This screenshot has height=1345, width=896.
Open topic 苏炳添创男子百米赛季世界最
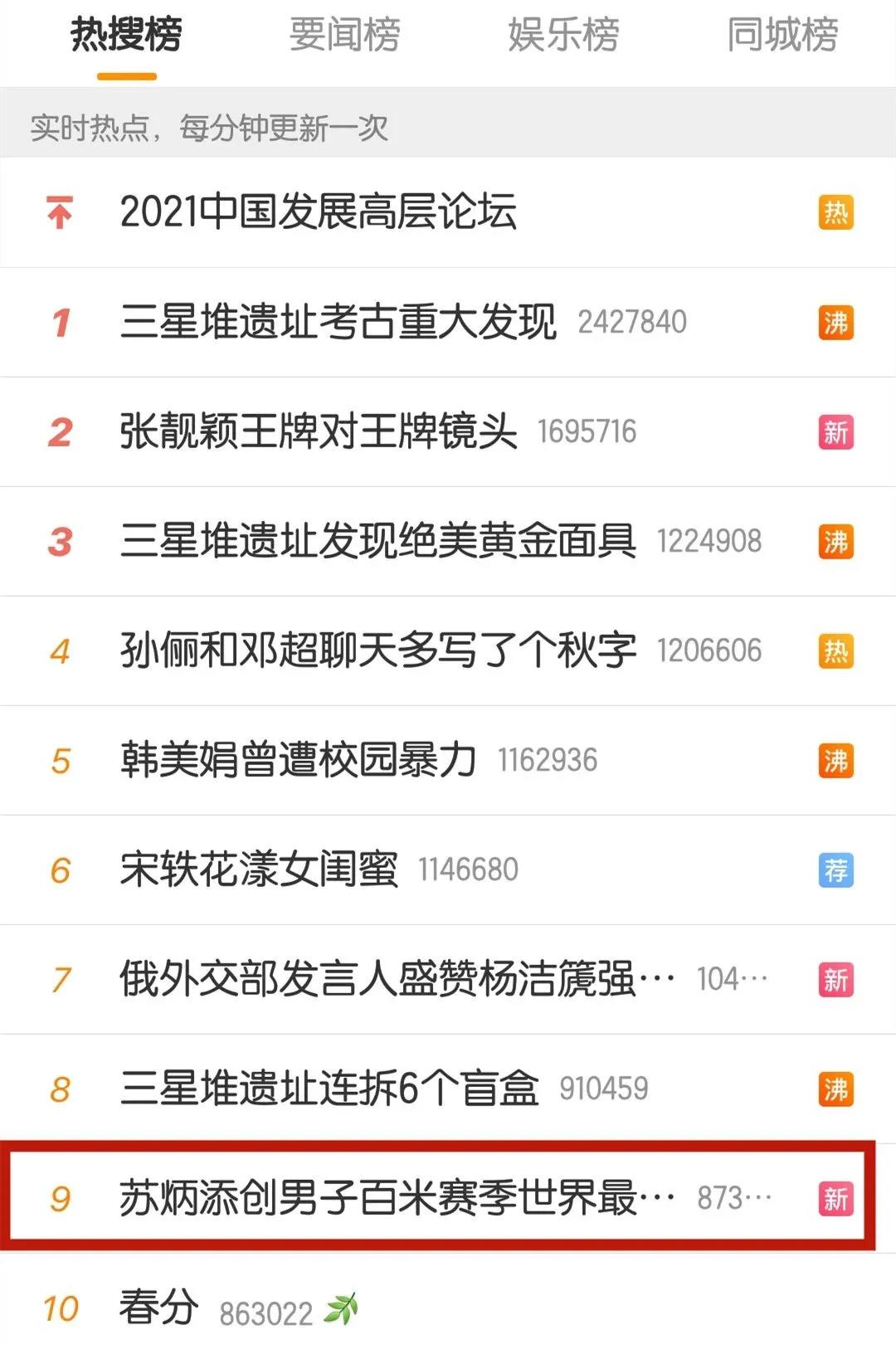[397, 1198]
